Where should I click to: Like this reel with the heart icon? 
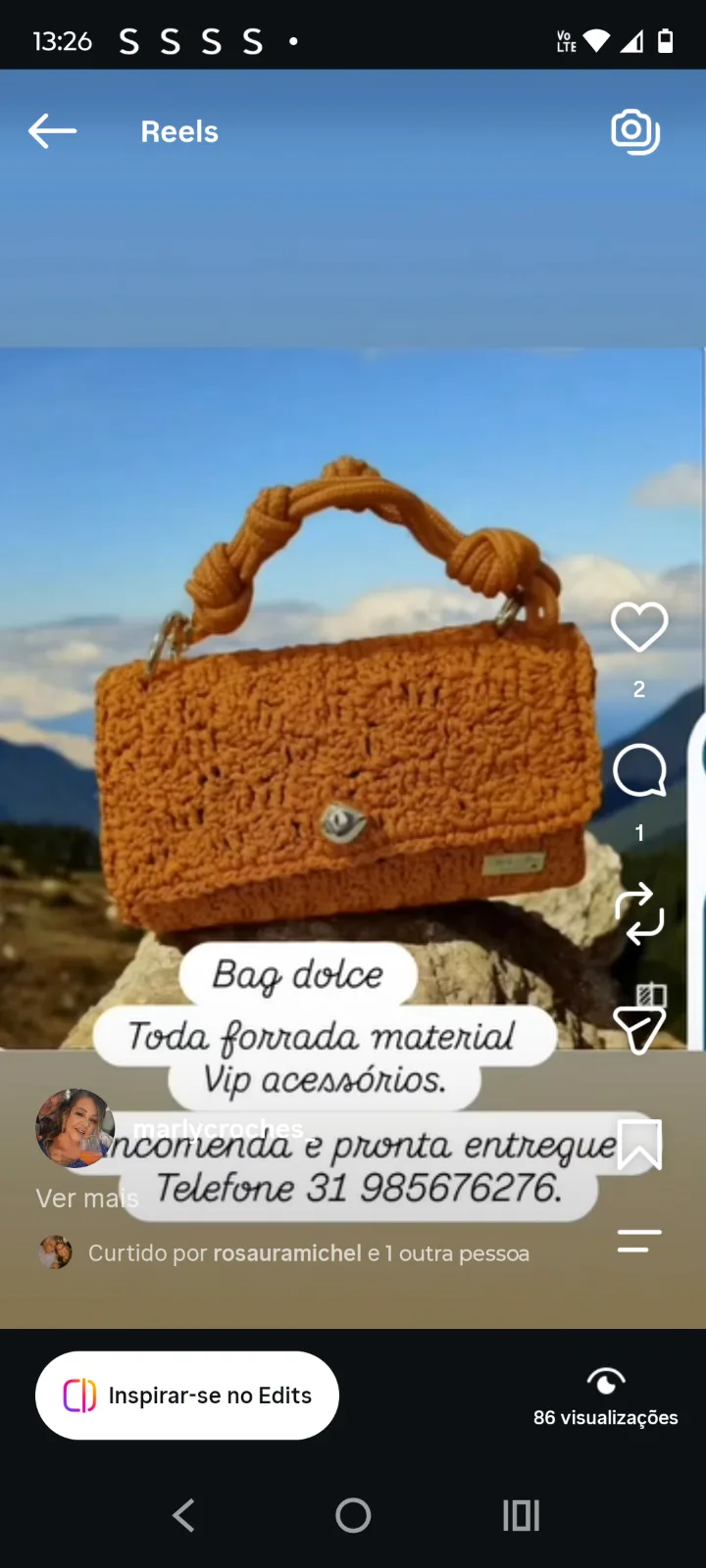(639, 627)
